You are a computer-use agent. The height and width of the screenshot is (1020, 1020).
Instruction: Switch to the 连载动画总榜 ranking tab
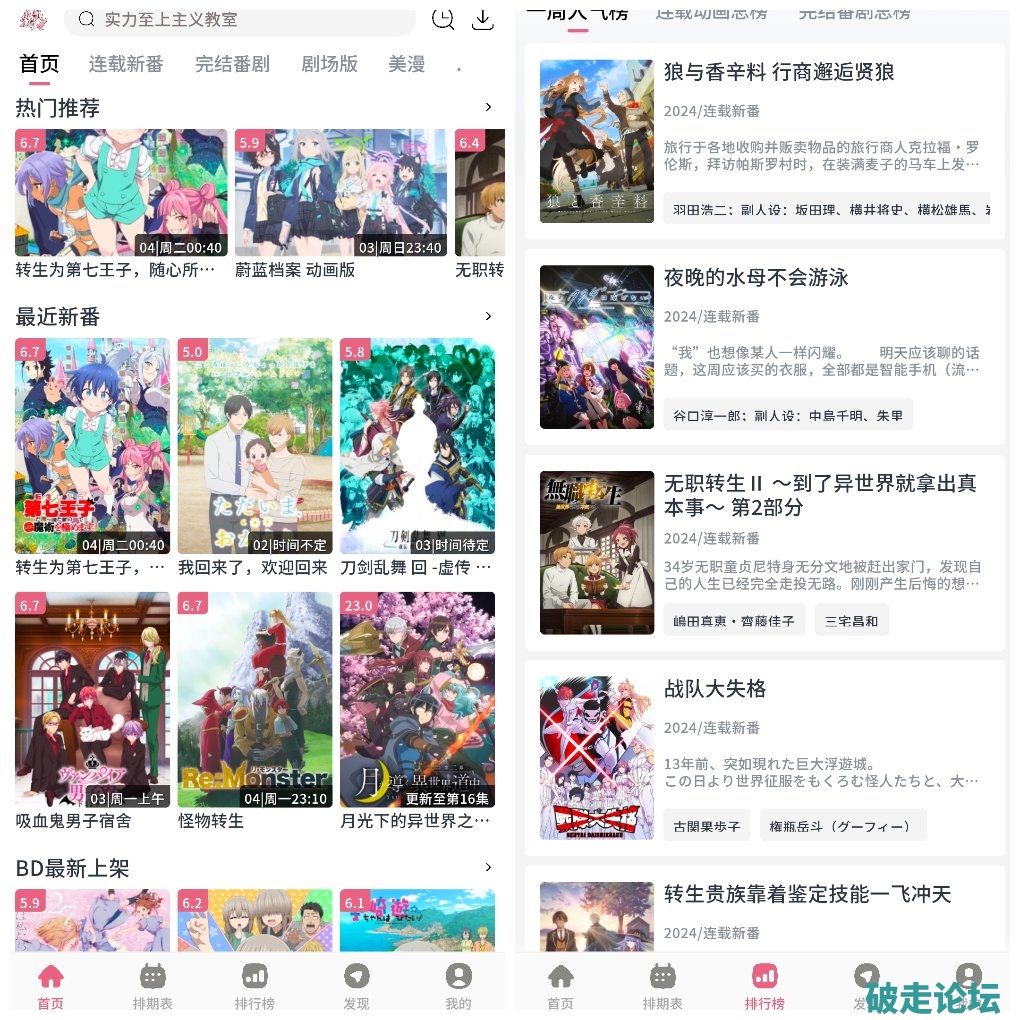click(x=711, y=13)
